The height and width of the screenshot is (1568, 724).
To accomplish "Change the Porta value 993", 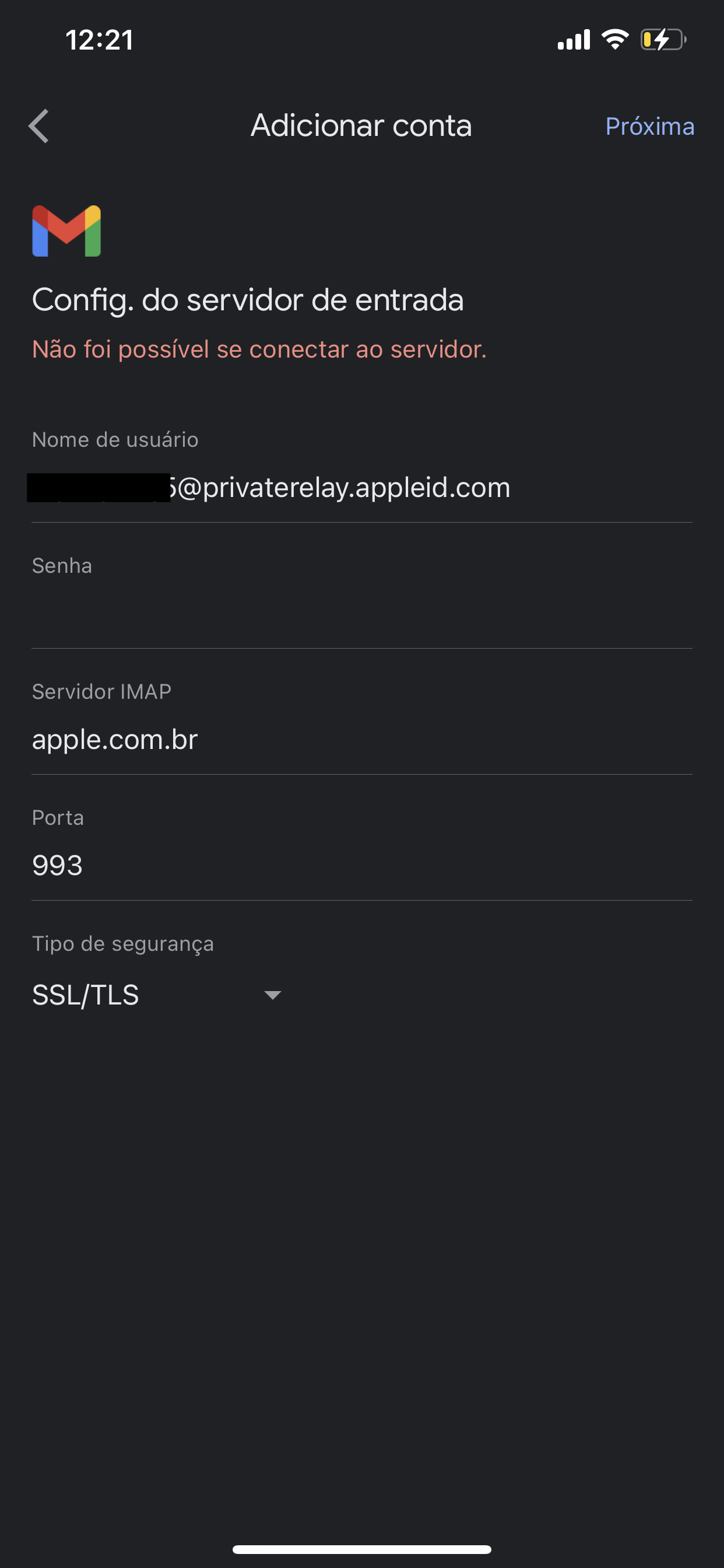I will coord(361,866).
